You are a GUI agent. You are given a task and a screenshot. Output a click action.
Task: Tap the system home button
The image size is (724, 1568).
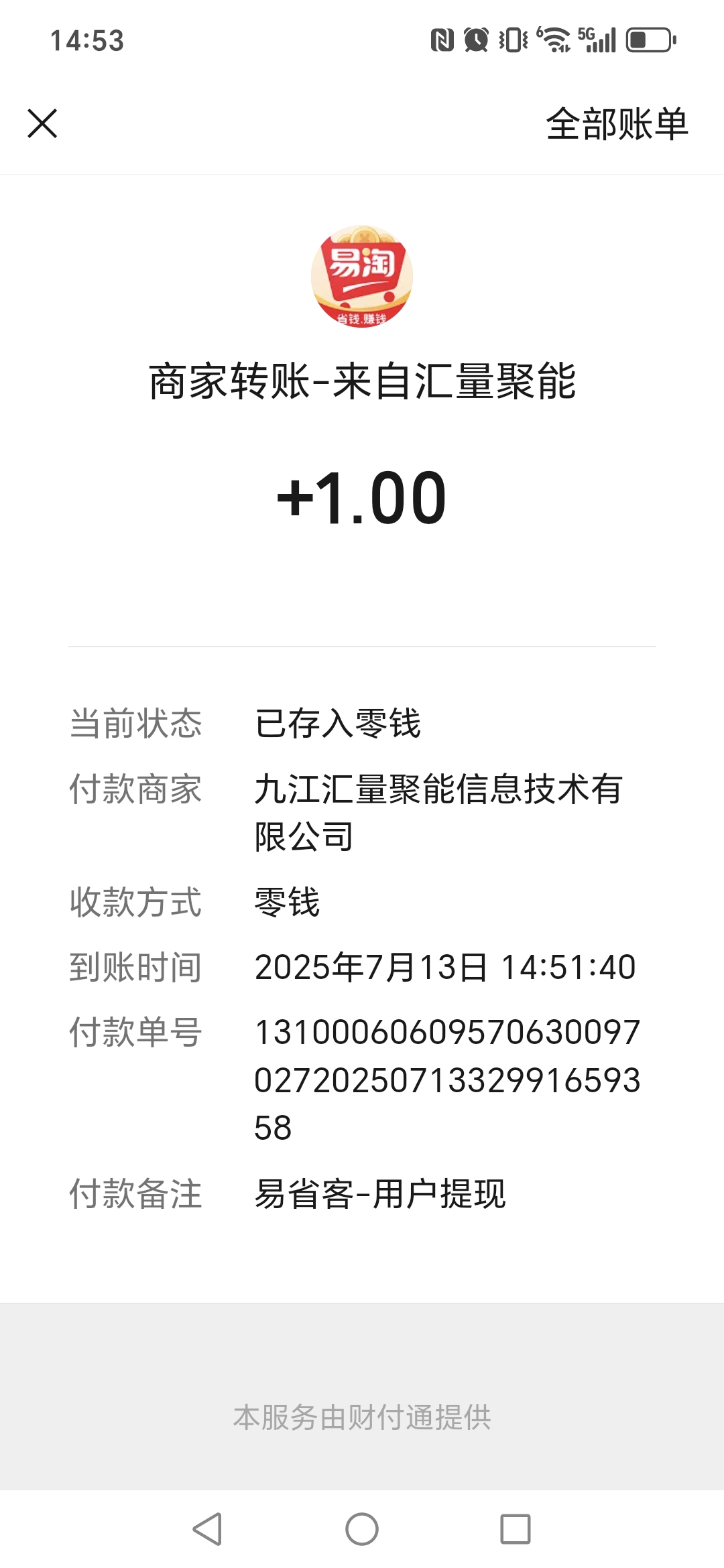(x=362, y=1528)
